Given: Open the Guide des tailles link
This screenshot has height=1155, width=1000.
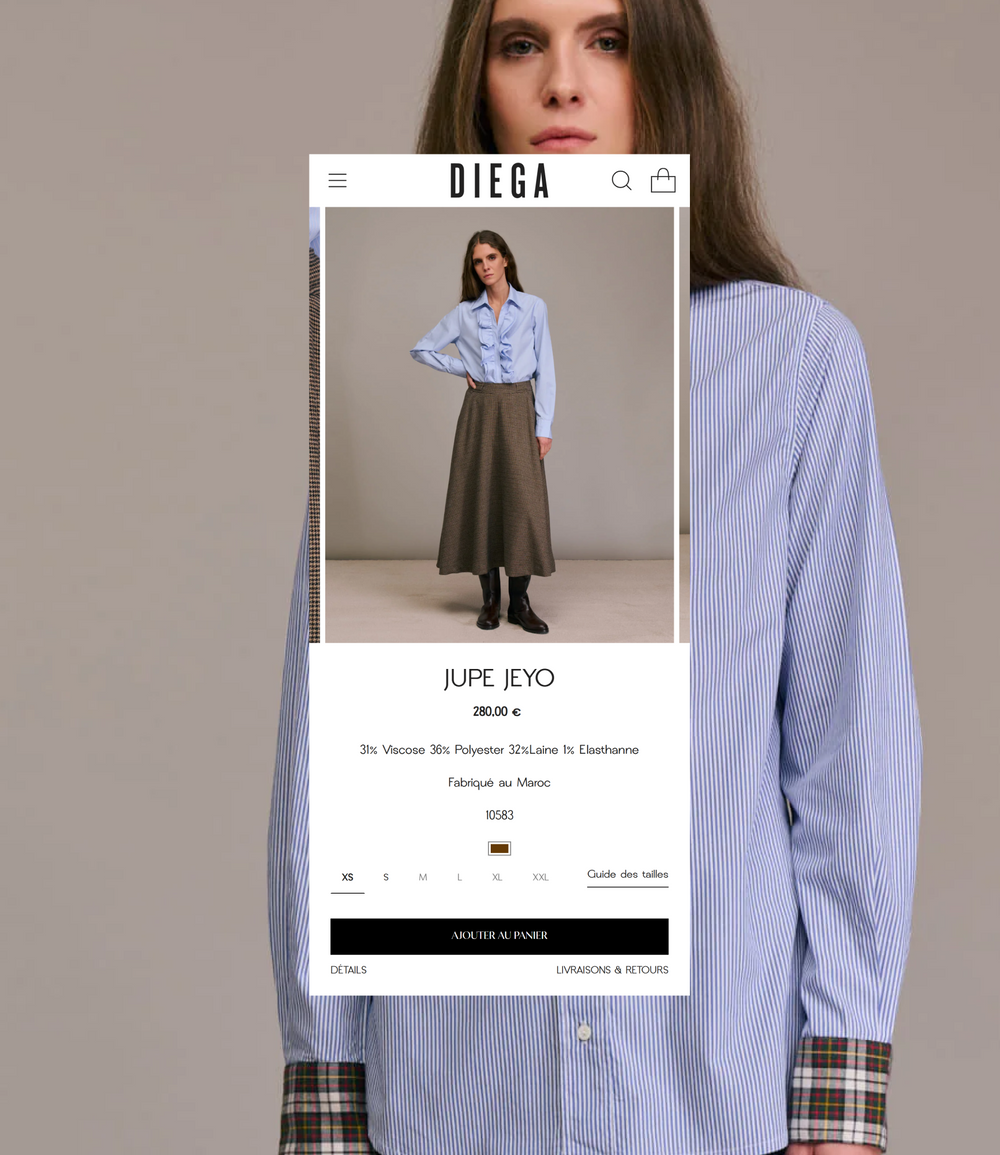Looking at the screenshot, I should tap(627, 874).
